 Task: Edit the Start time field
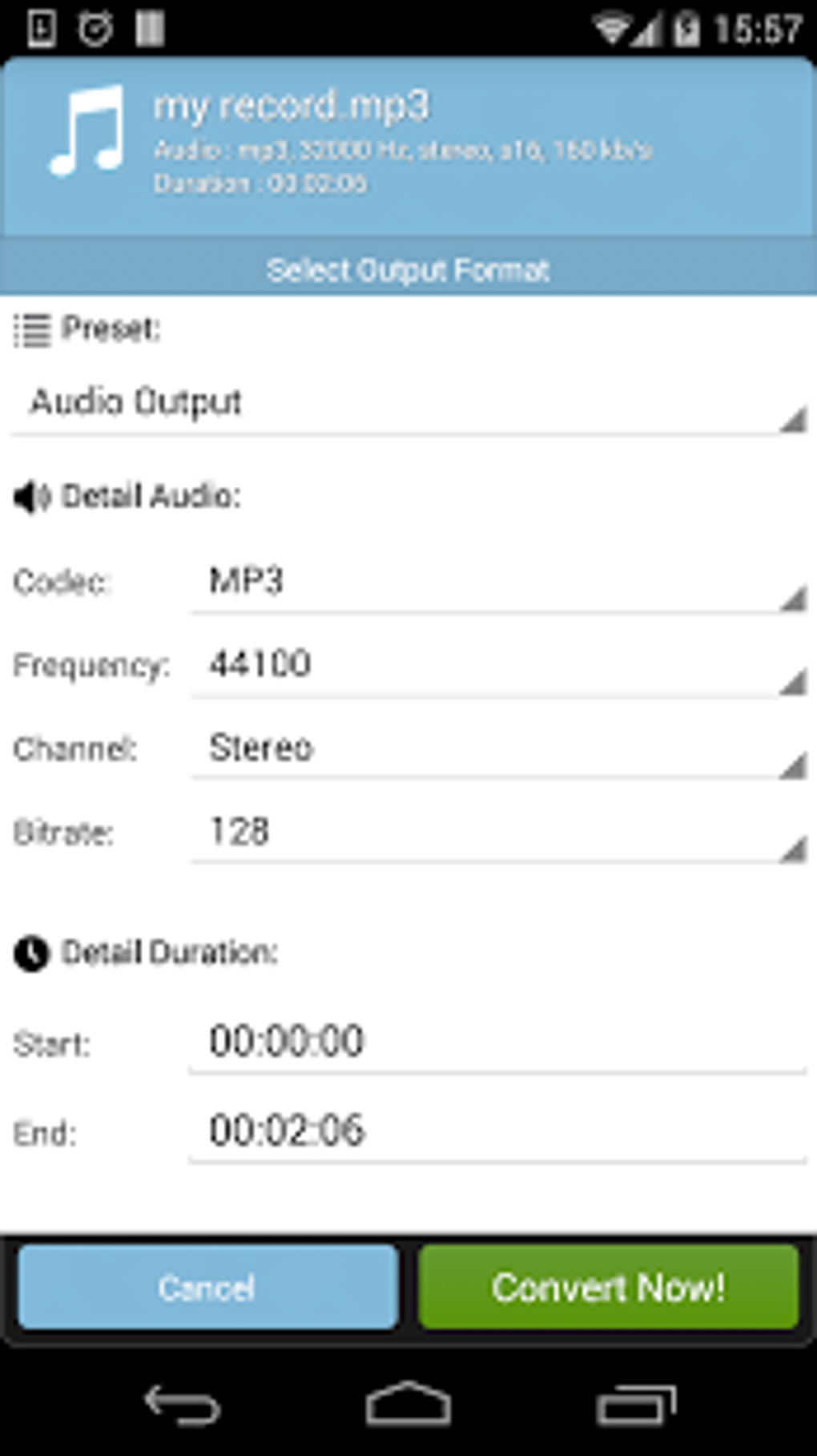(497, 1043)
